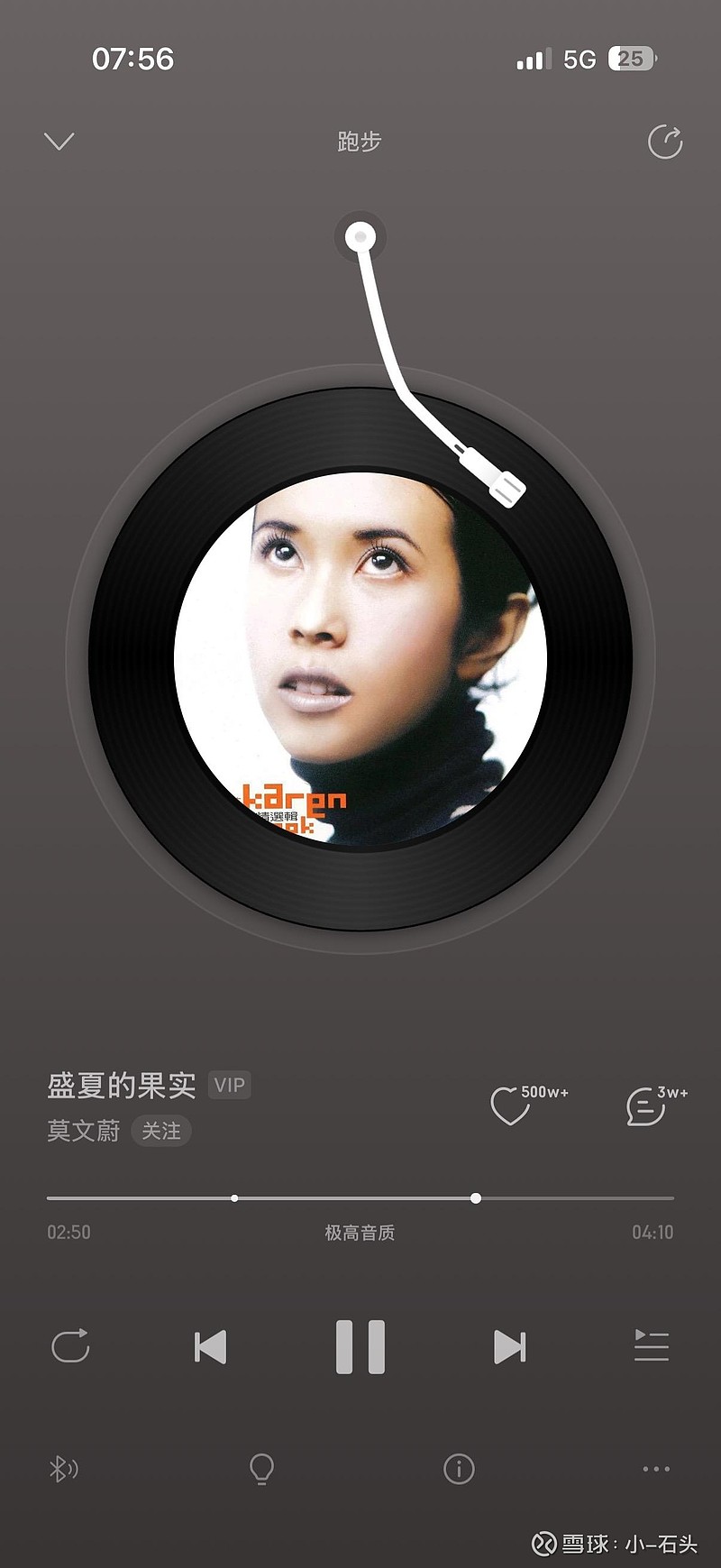Toggle 极高音质 audio quality setting
Viewport: 721px width, 1568px height.
(x=360, y=1232)
